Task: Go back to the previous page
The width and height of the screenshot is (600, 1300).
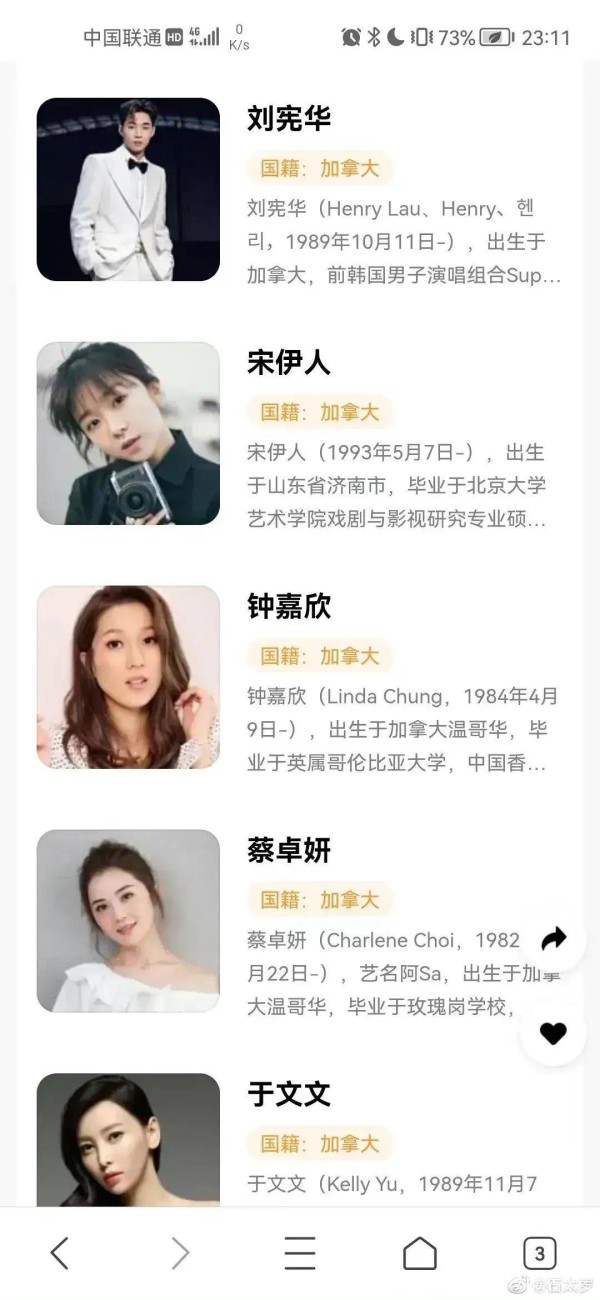Action: coord(60,1253)
